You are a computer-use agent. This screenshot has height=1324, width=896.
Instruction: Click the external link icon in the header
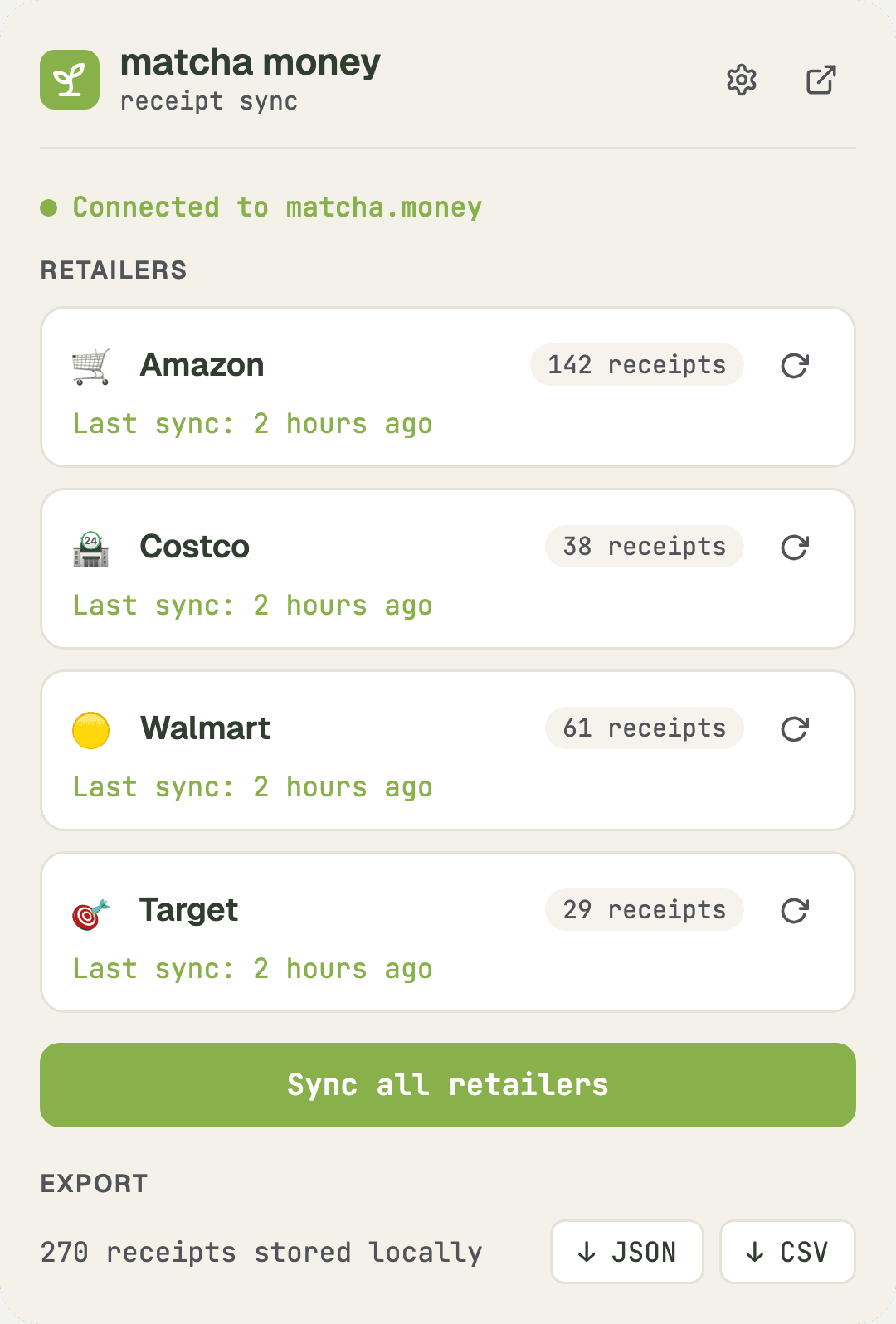pos(820,80)
